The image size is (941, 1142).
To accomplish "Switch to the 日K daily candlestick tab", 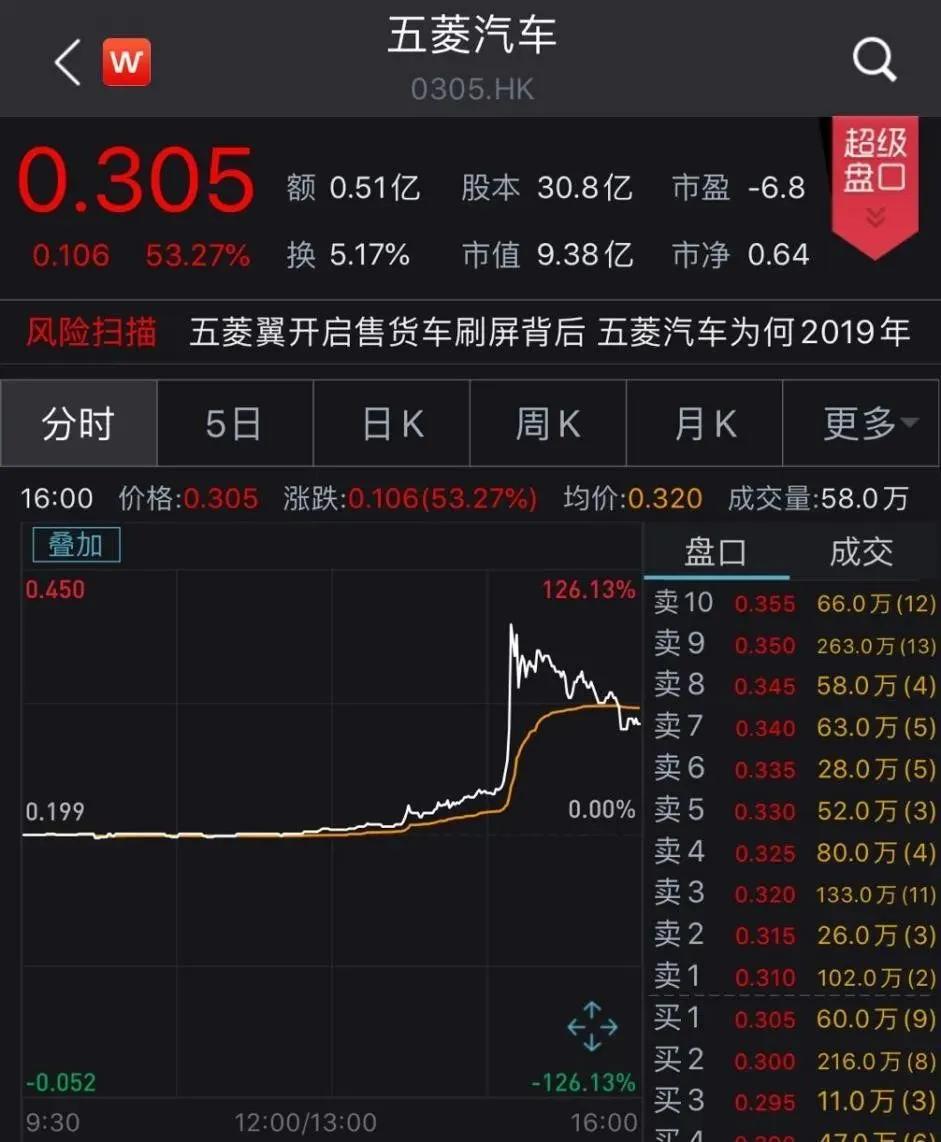I will pos(391,423).
